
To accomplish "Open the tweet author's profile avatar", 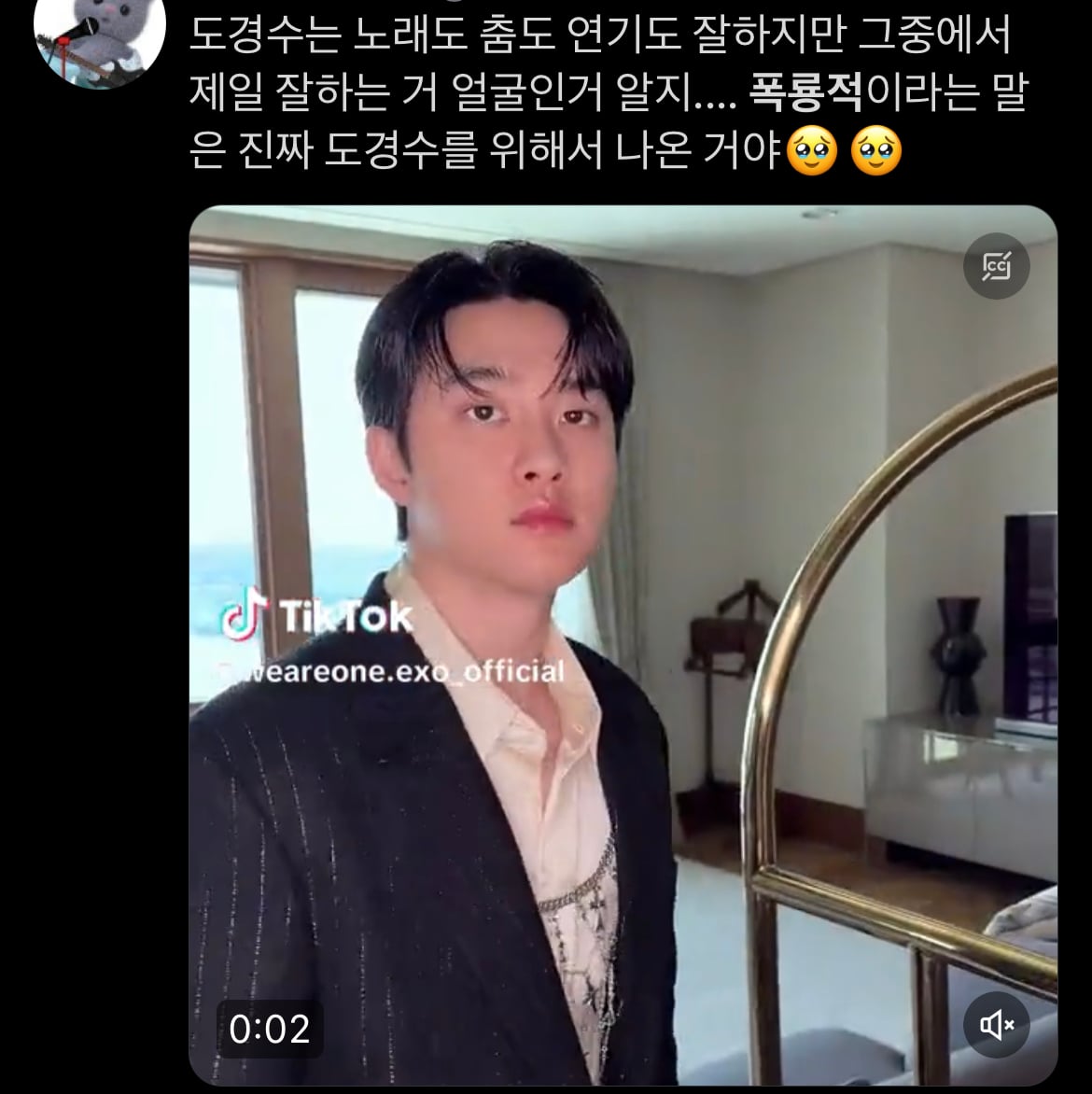I will 99,41.
